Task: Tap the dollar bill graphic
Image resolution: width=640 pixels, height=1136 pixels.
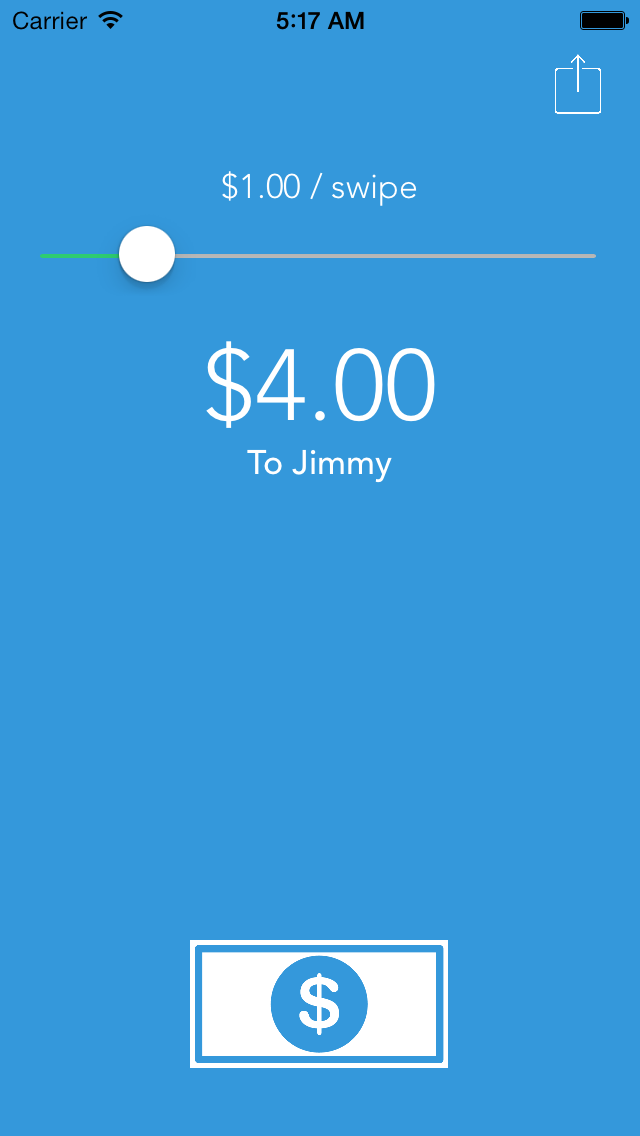Action: [319, 1003]
